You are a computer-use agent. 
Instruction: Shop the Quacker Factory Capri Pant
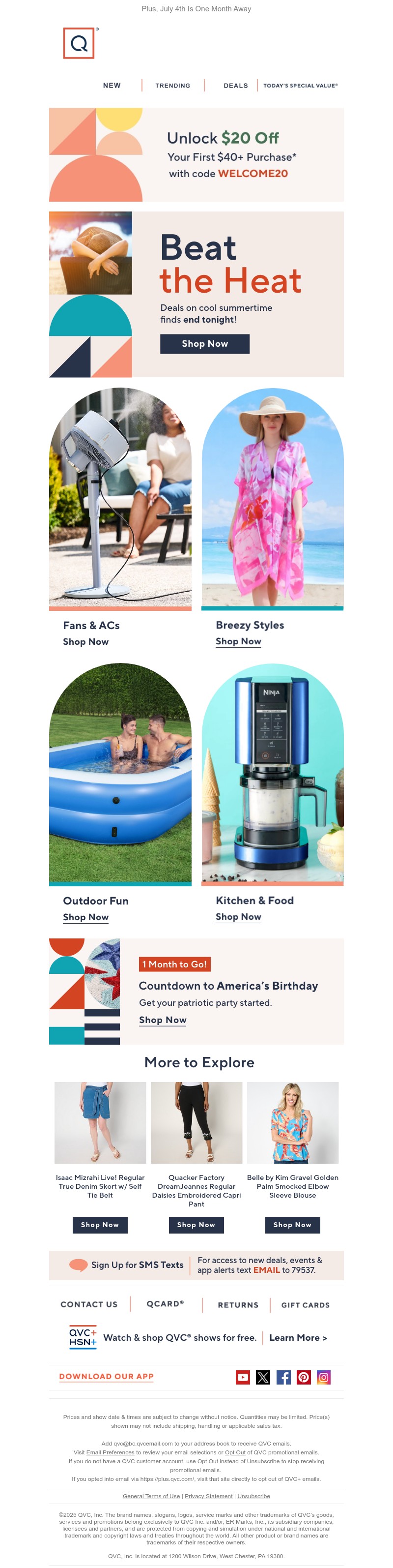196,1225
